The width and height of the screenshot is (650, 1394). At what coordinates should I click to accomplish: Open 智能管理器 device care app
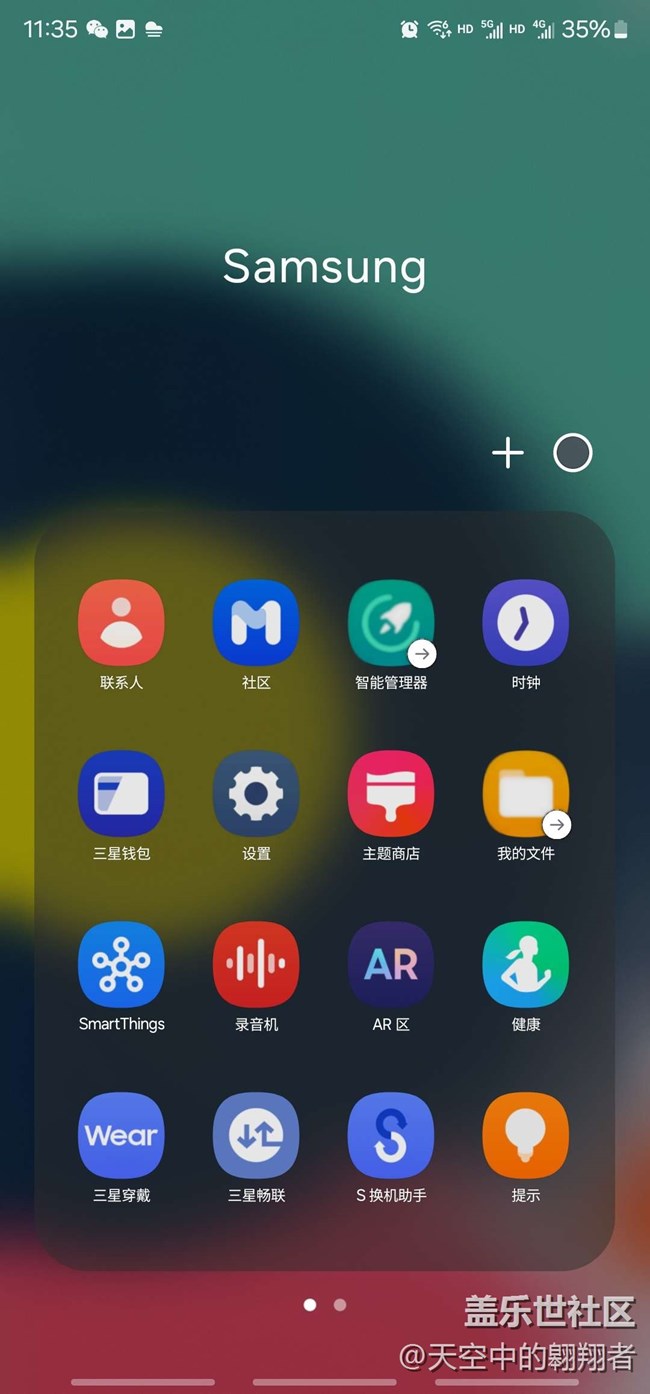click(x=391, y=623)
